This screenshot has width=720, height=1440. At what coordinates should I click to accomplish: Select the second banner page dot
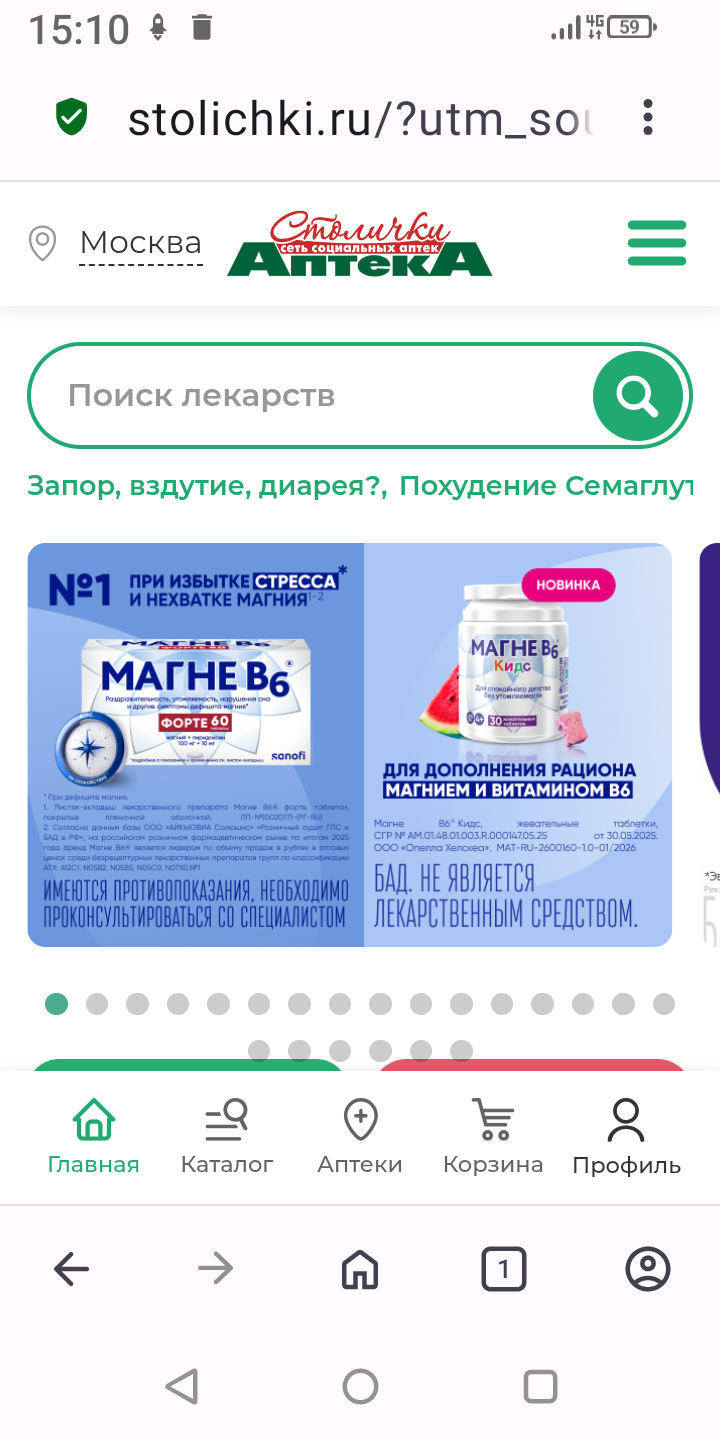[97, 1004]
